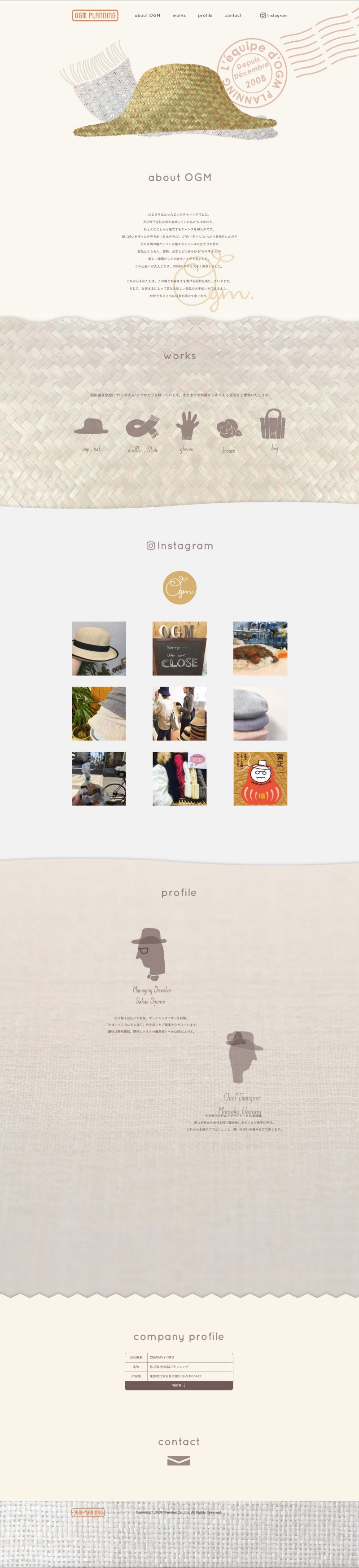Viewport: 359px width, 1568px height.
Task: Open the OGM Planning footer logo
Action: [88, 1512]
